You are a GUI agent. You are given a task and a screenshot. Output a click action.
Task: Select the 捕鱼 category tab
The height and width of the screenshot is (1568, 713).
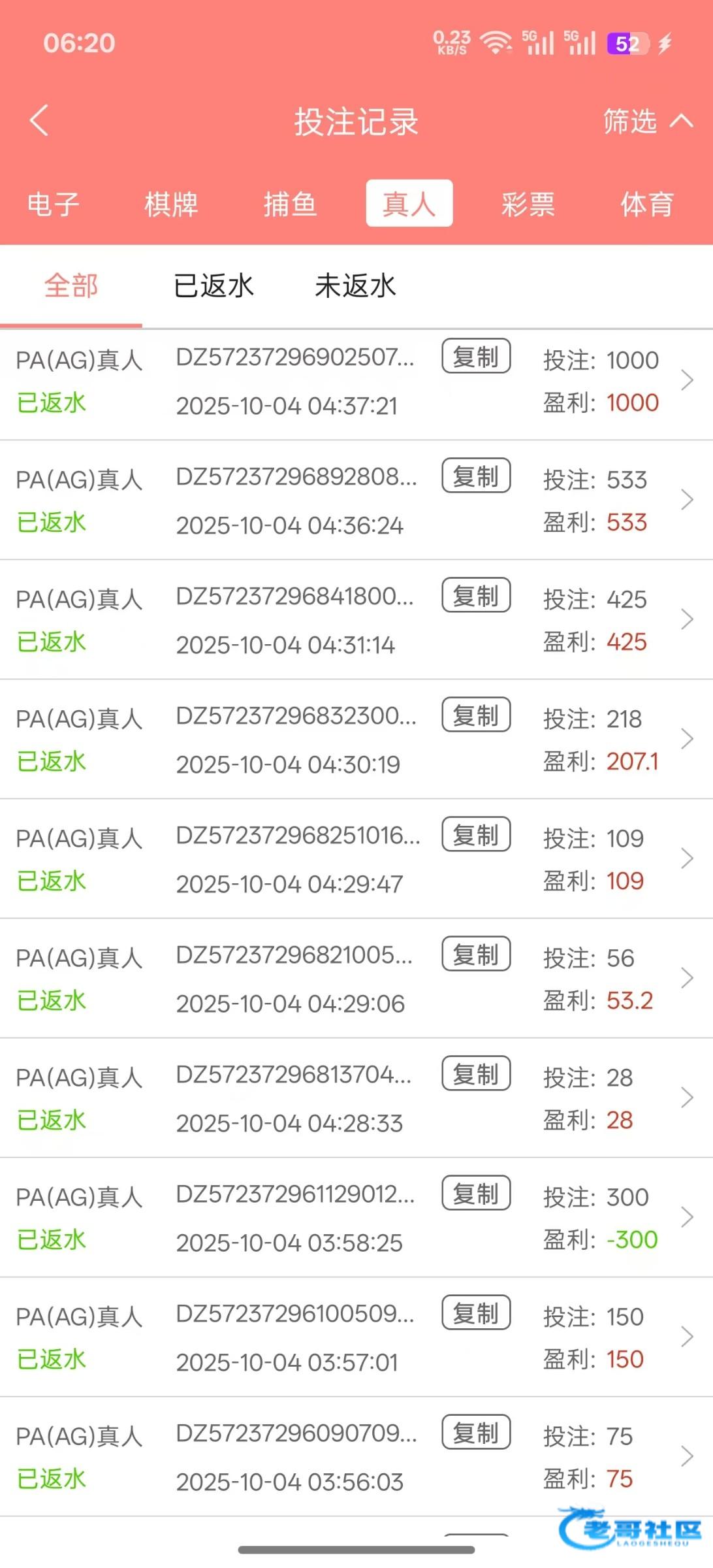[290, 204]
